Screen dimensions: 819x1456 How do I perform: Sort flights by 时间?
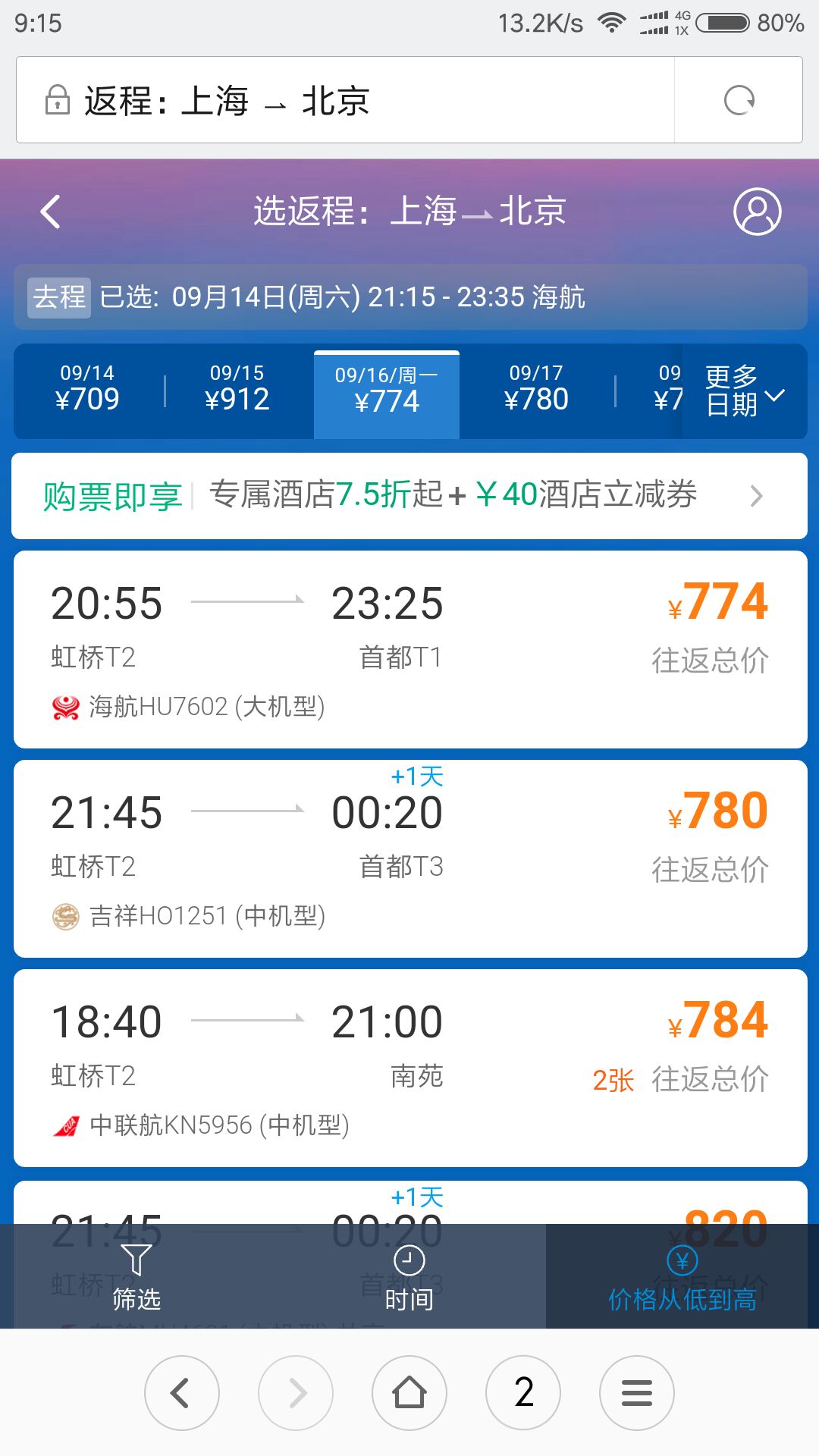pos(409,1277)
